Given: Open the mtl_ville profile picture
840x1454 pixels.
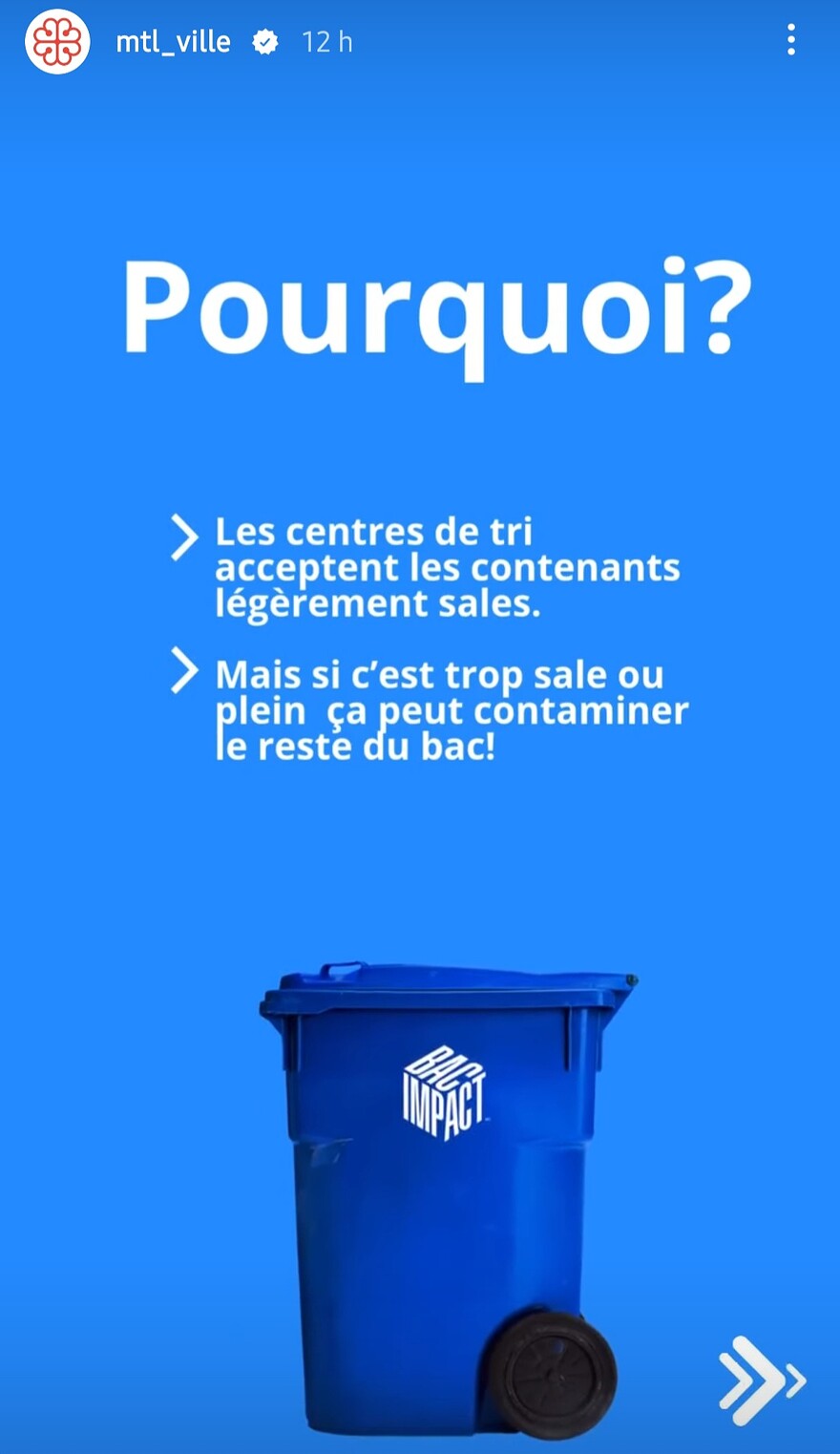Looking at the screenshot, I should point(57,42).
